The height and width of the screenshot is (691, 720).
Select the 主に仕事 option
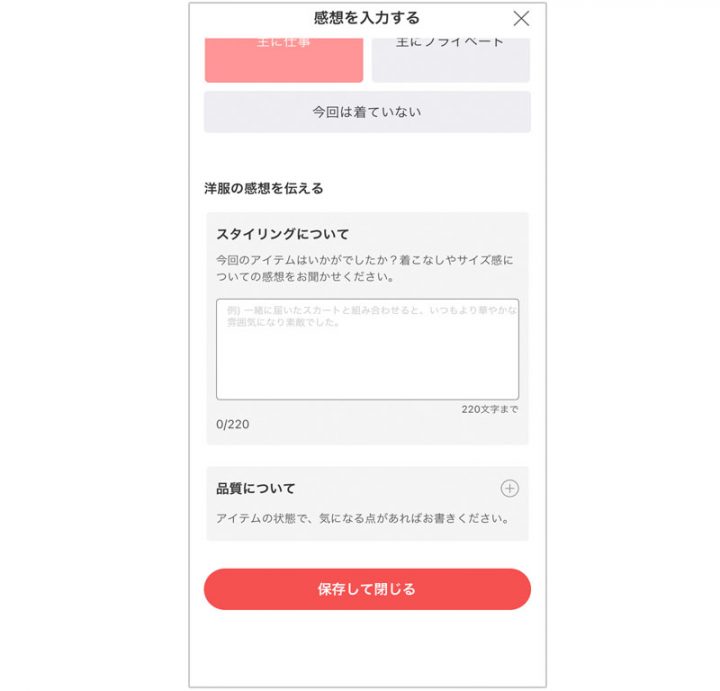click(284, 60)
